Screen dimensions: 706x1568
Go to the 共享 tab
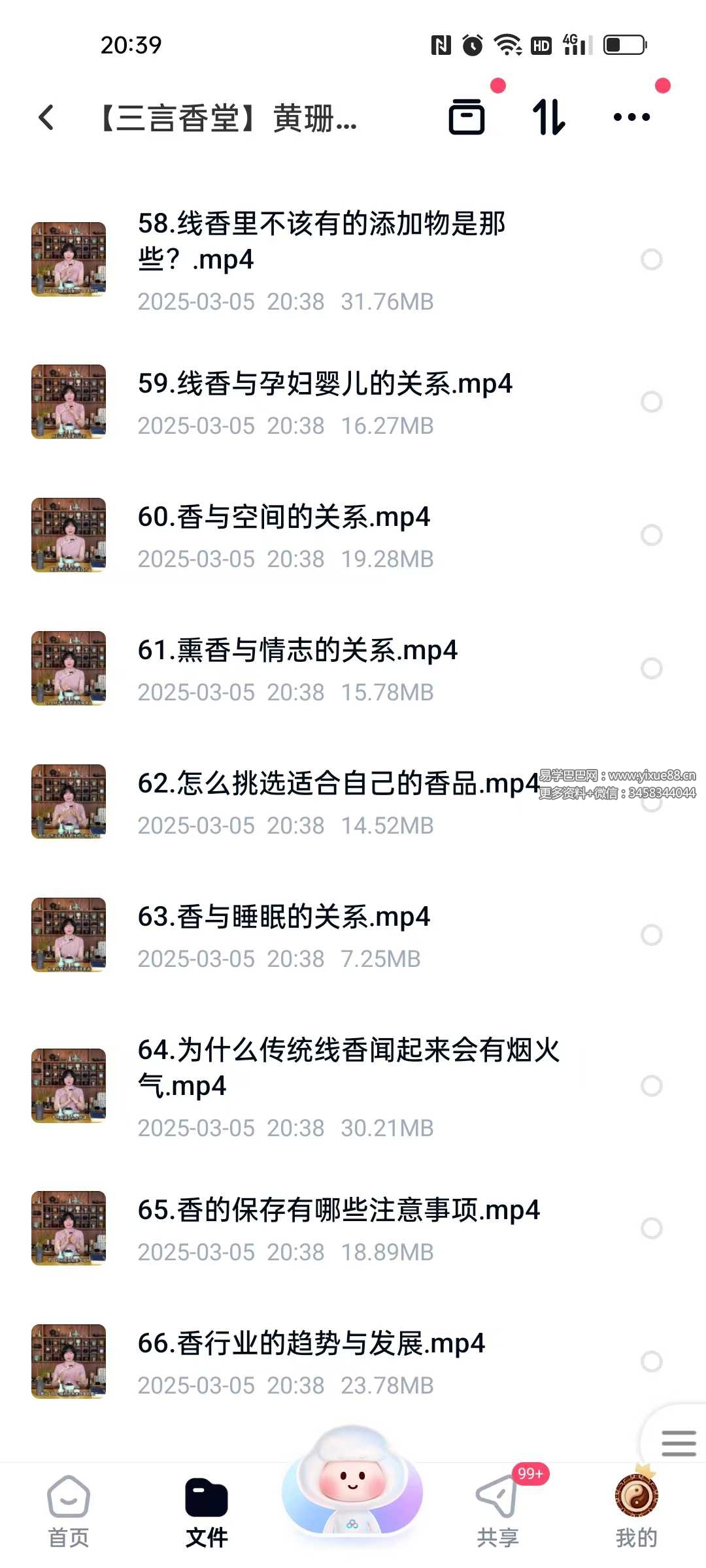point(497,1511)
